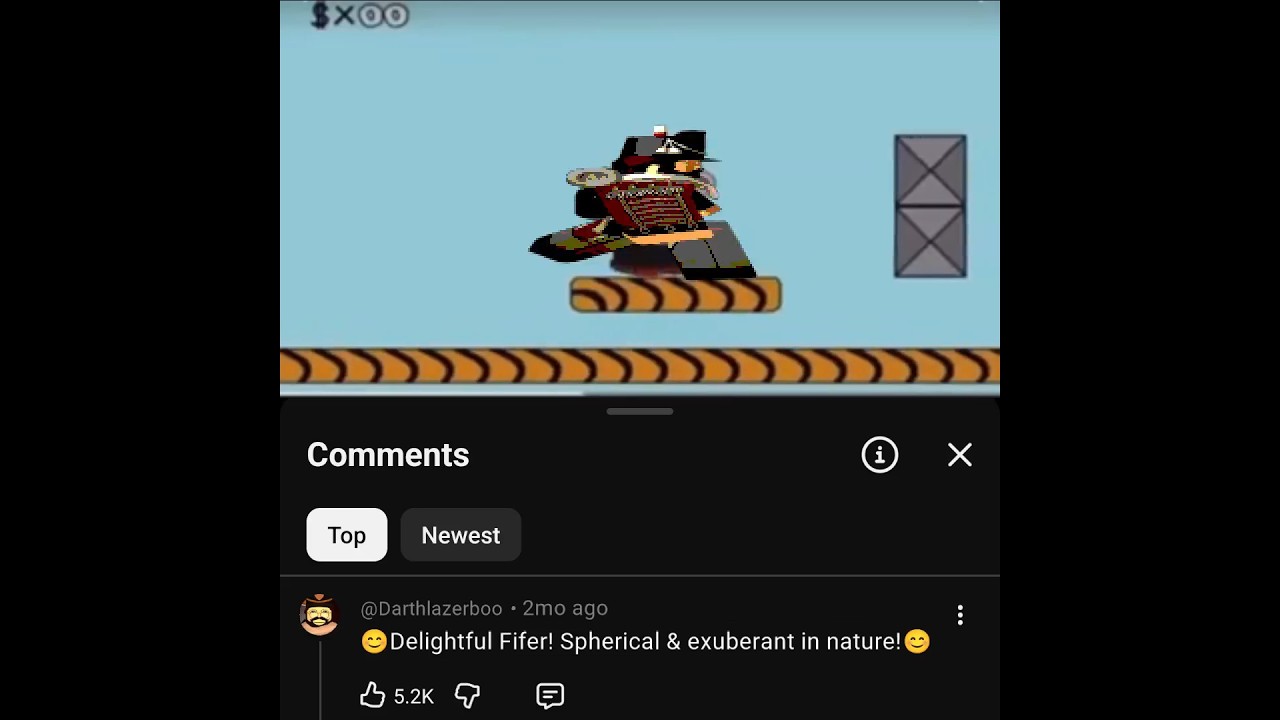Open the comments info icon

coord(880,455)
